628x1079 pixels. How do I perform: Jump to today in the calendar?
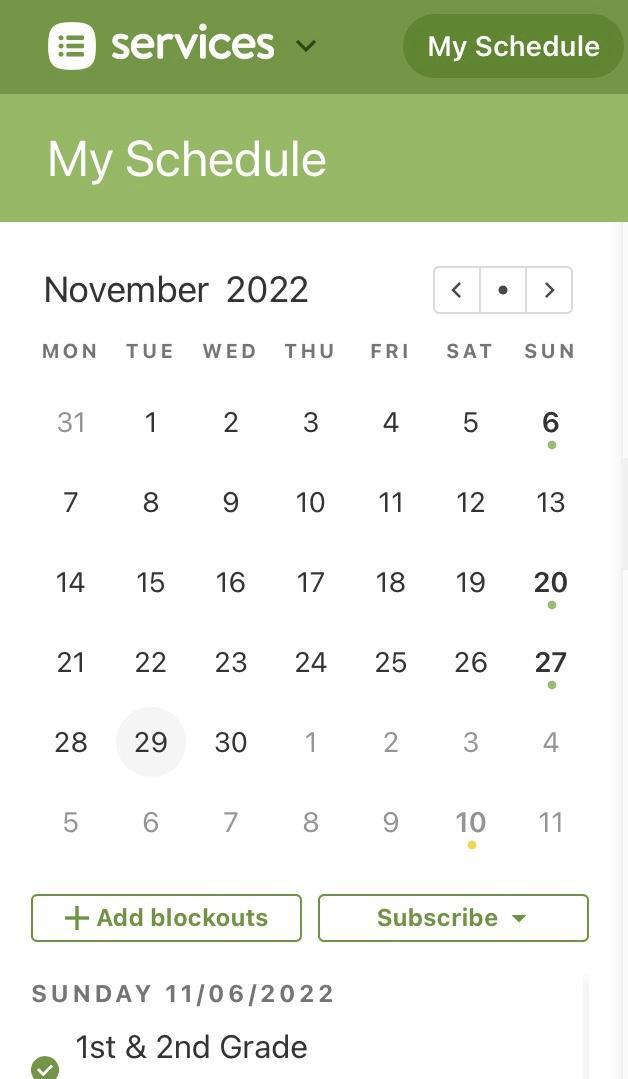503,290
